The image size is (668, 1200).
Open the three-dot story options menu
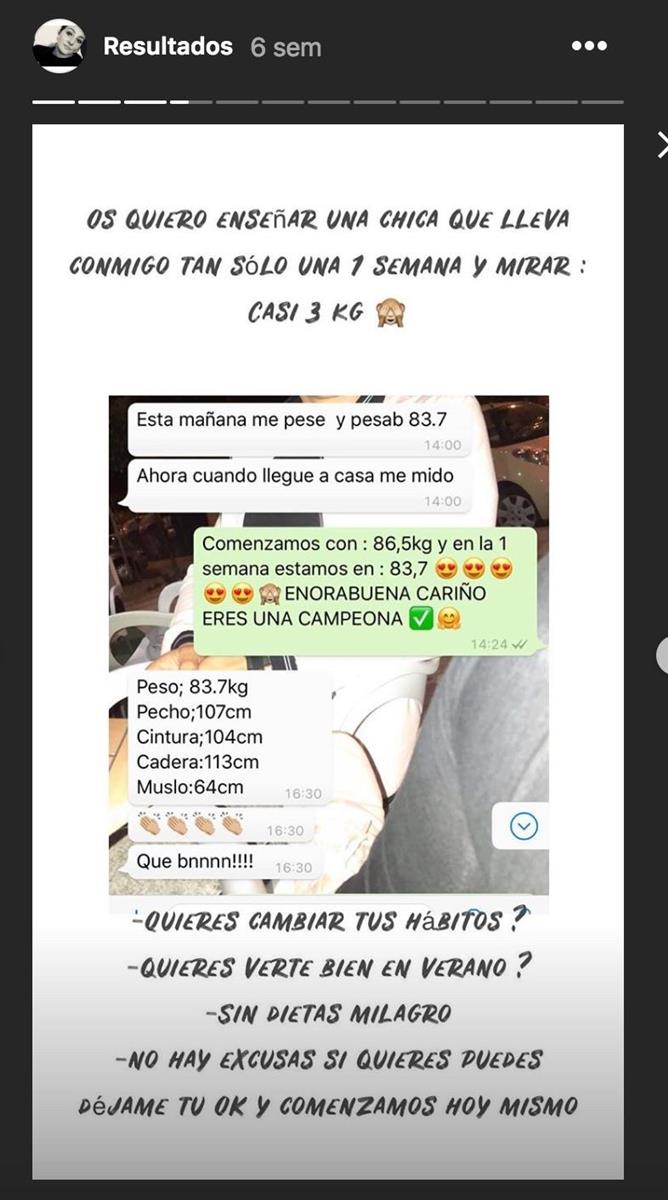click(x=589, y=46)
